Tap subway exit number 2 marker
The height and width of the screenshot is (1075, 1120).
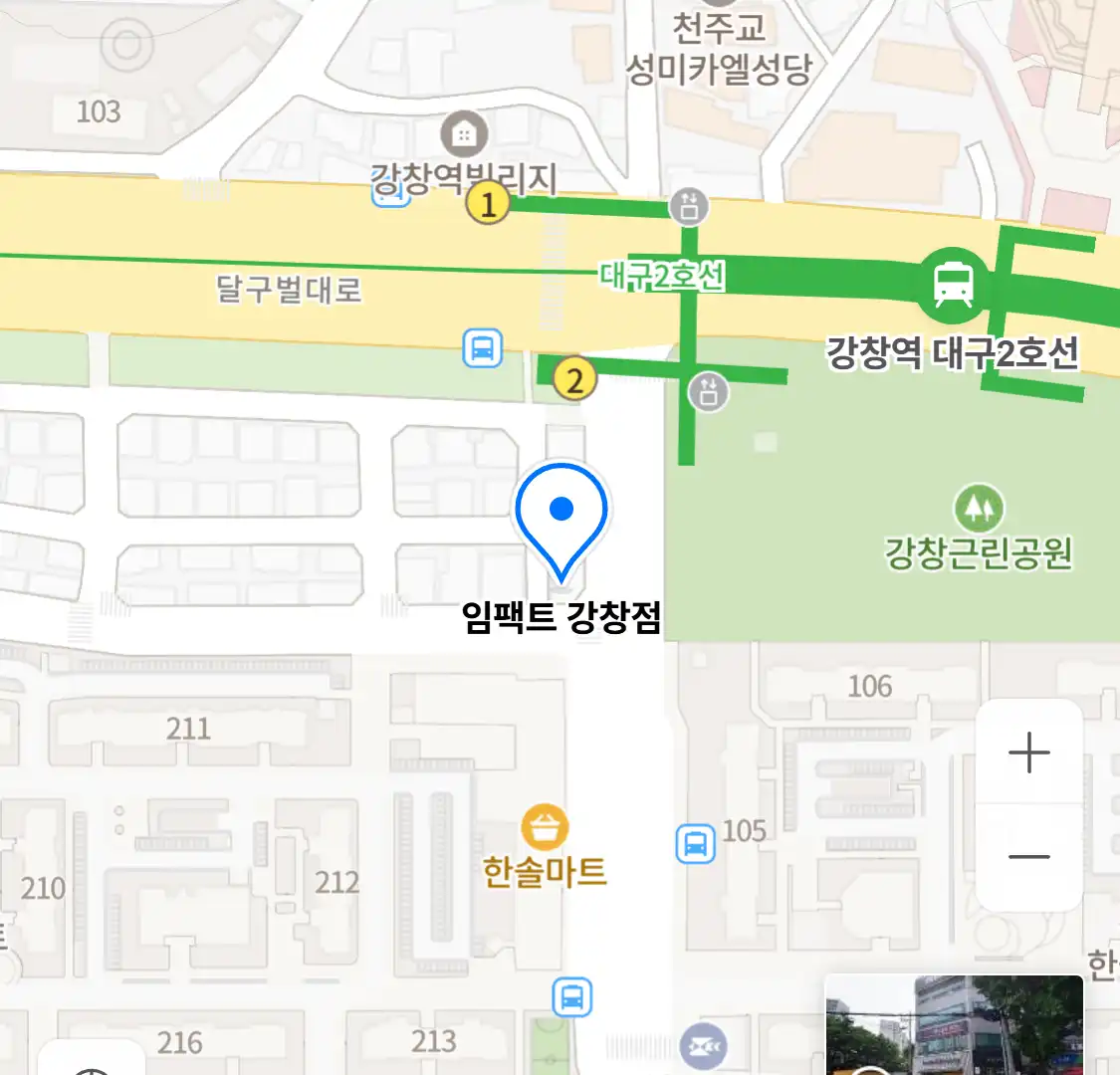[573, 379]
